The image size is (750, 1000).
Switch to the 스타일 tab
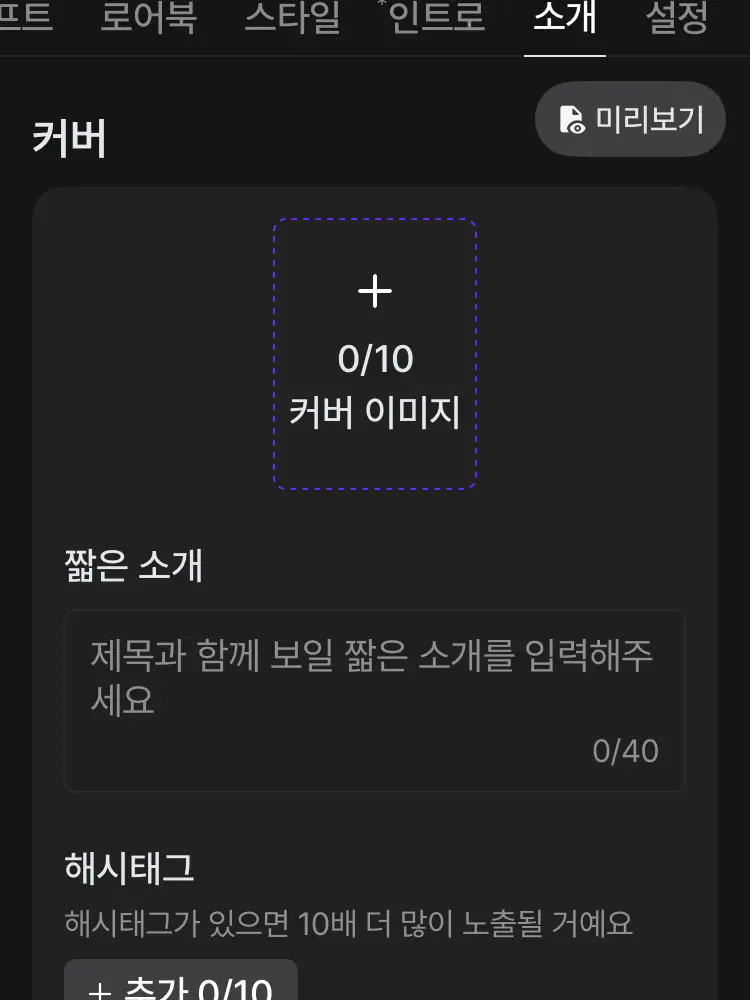[x=292, y=18]
